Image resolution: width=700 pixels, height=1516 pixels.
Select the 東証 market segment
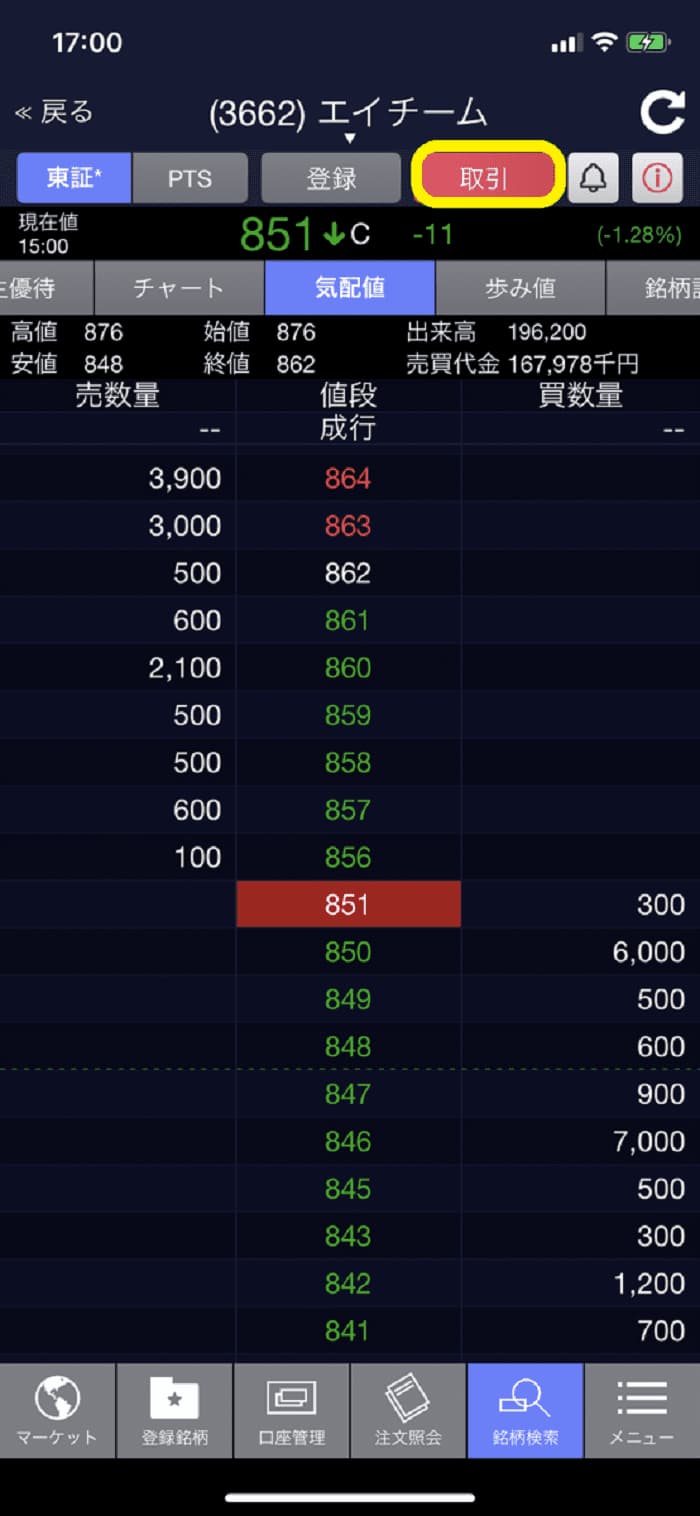(x=74, y=179)
